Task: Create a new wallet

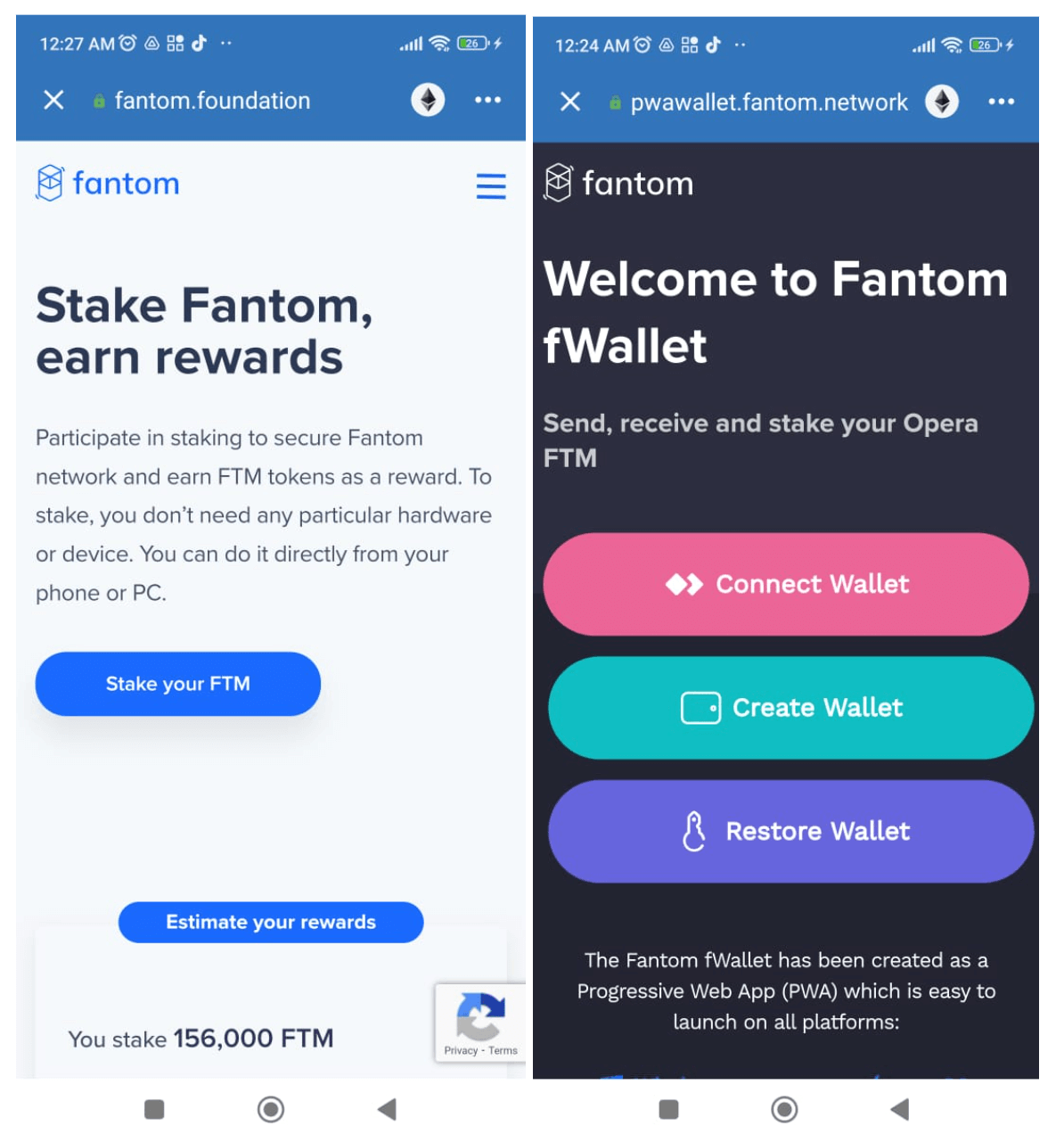Action: click(790, 708)
